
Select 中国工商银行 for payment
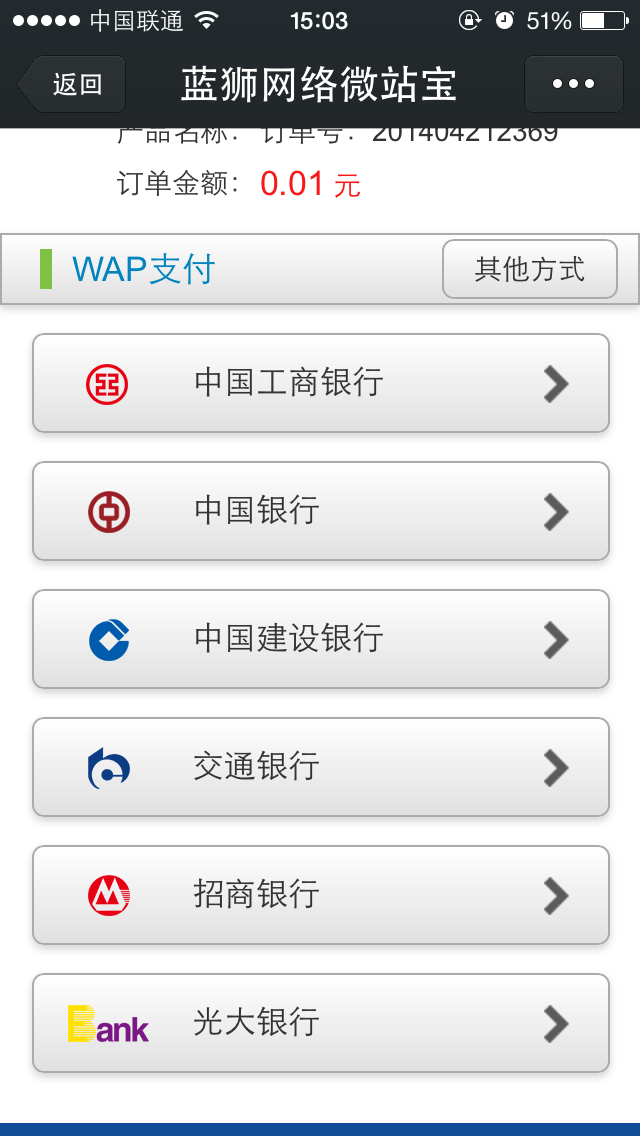[x=320, y=383]
